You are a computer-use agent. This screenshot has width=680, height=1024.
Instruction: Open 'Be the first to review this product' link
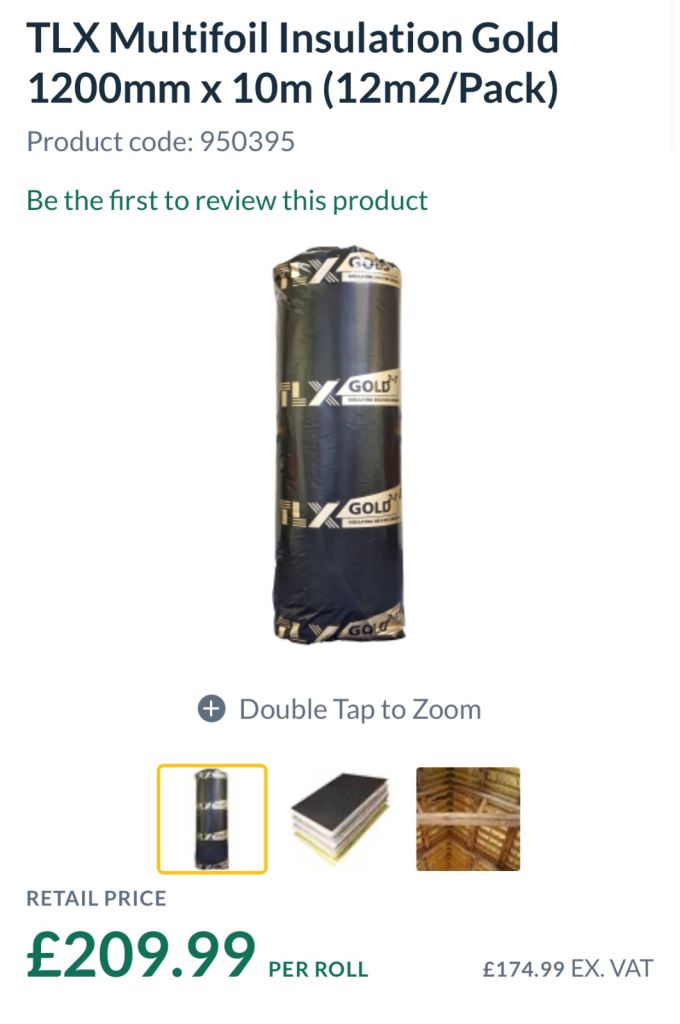227,201
